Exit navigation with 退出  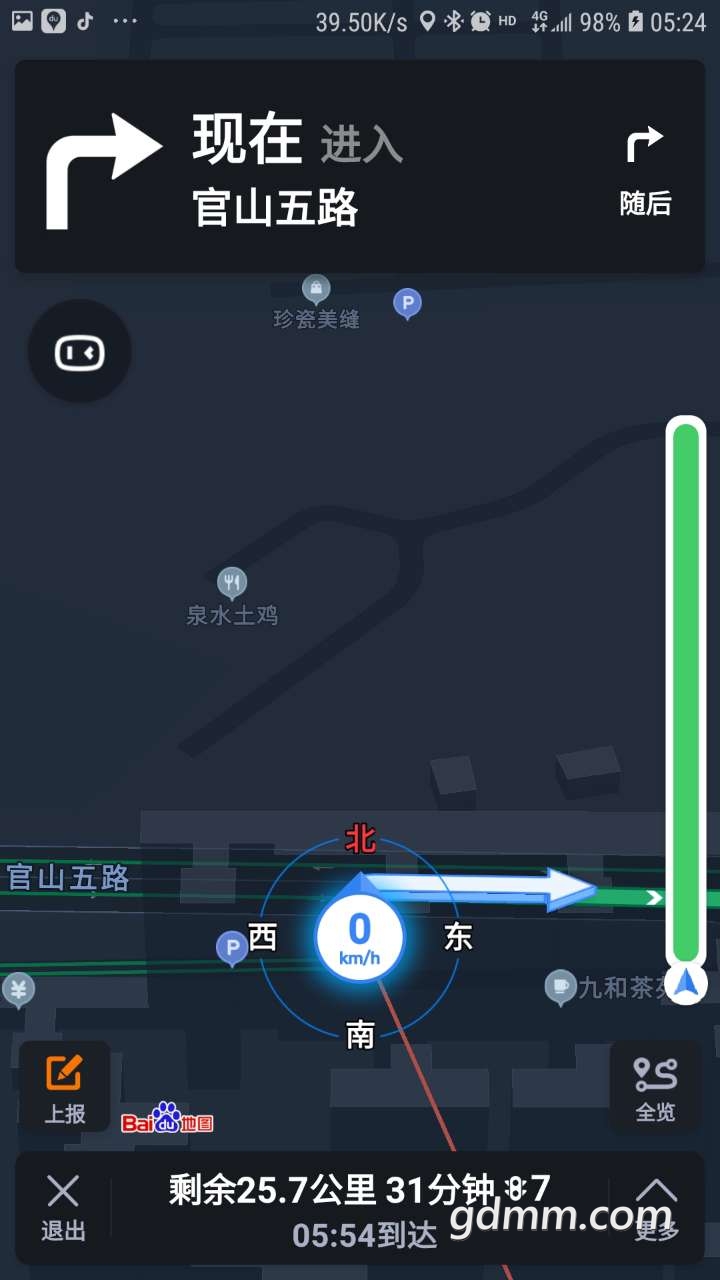tap(63, 1207)
